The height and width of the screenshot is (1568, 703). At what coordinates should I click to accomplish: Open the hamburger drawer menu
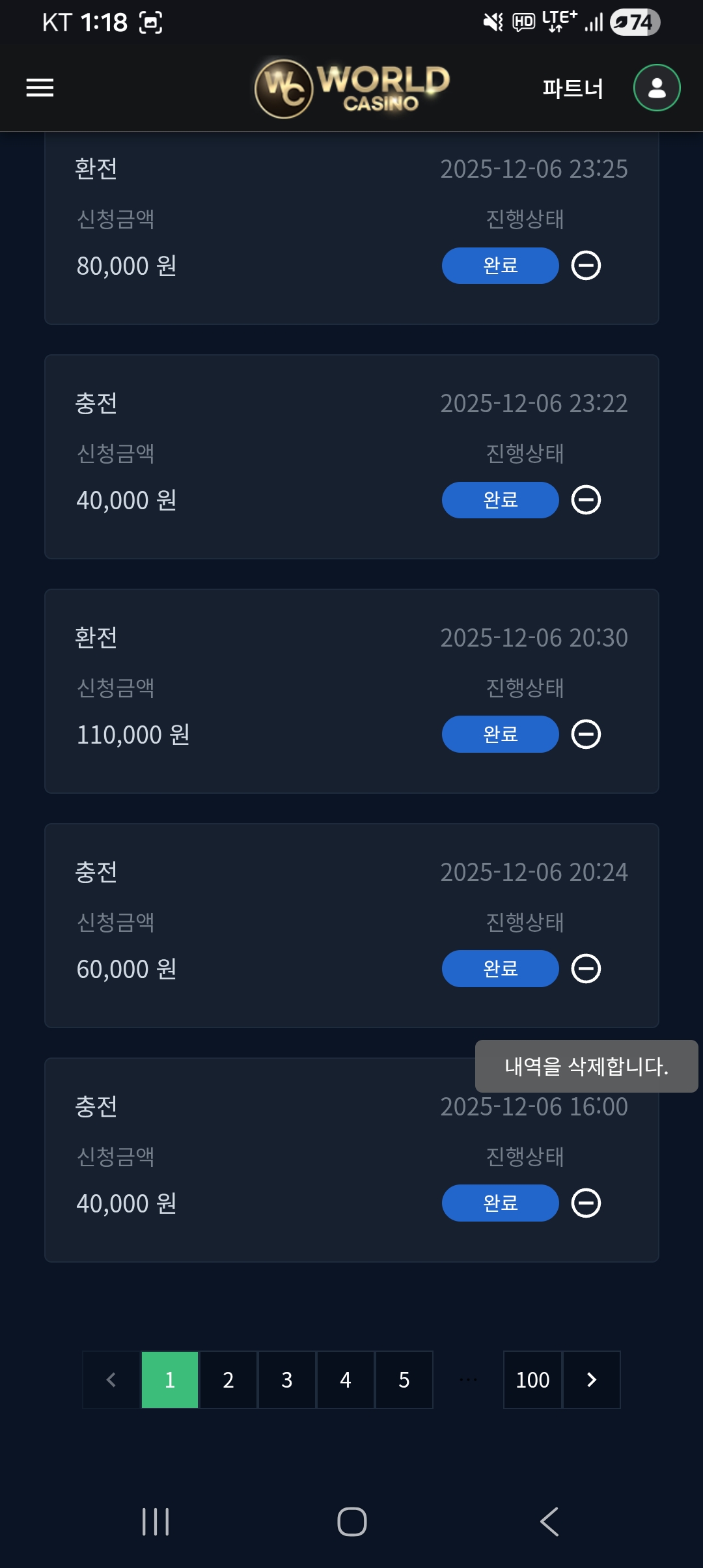coord(40,87)
